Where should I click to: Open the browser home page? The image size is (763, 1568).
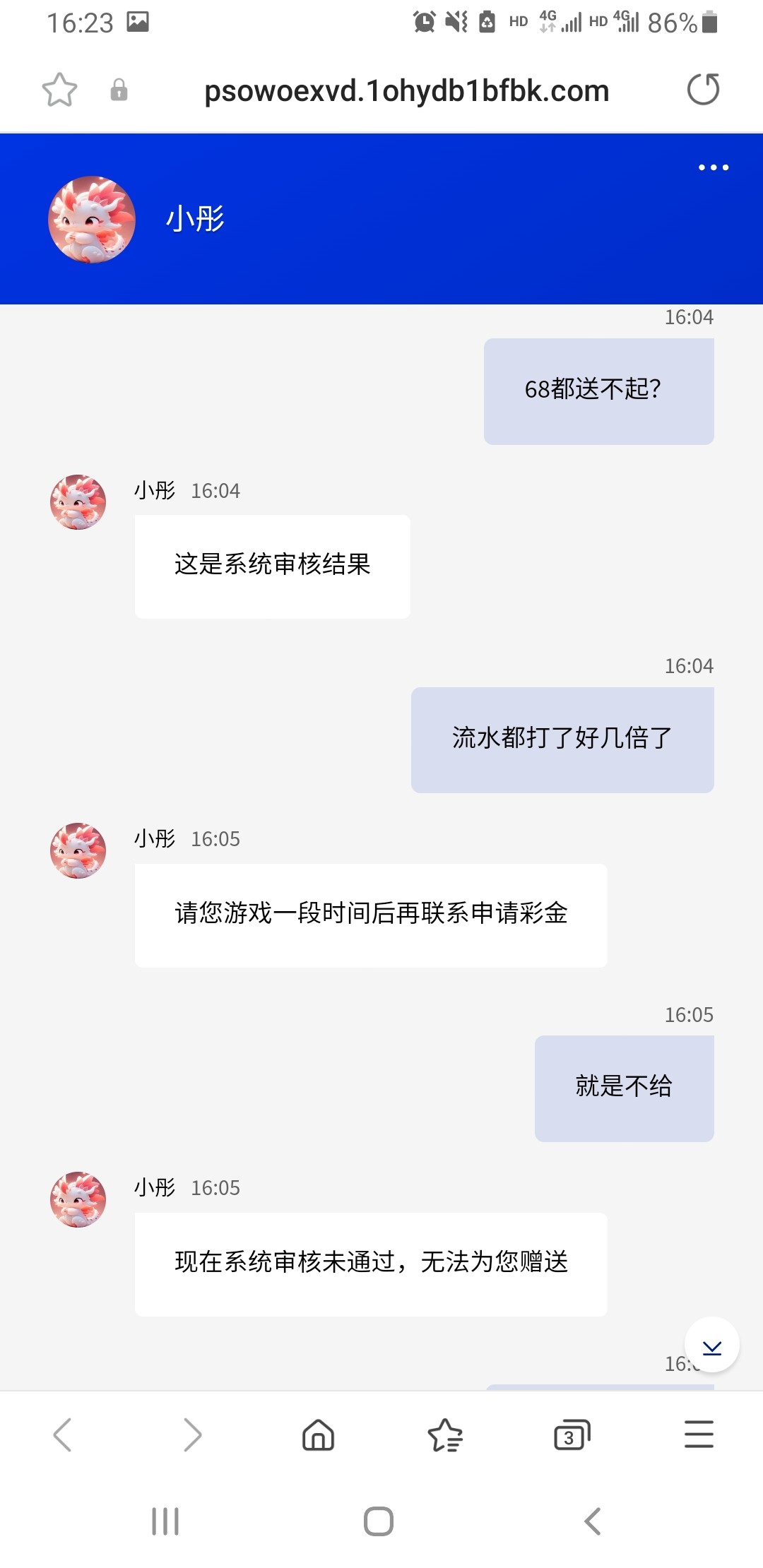[318, 1435]
